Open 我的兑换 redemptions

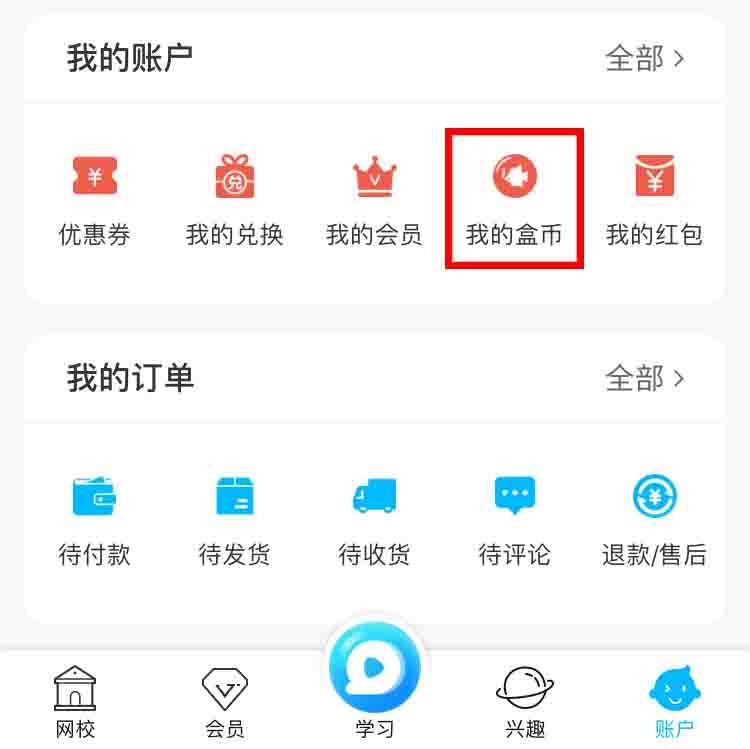(235, 200)
